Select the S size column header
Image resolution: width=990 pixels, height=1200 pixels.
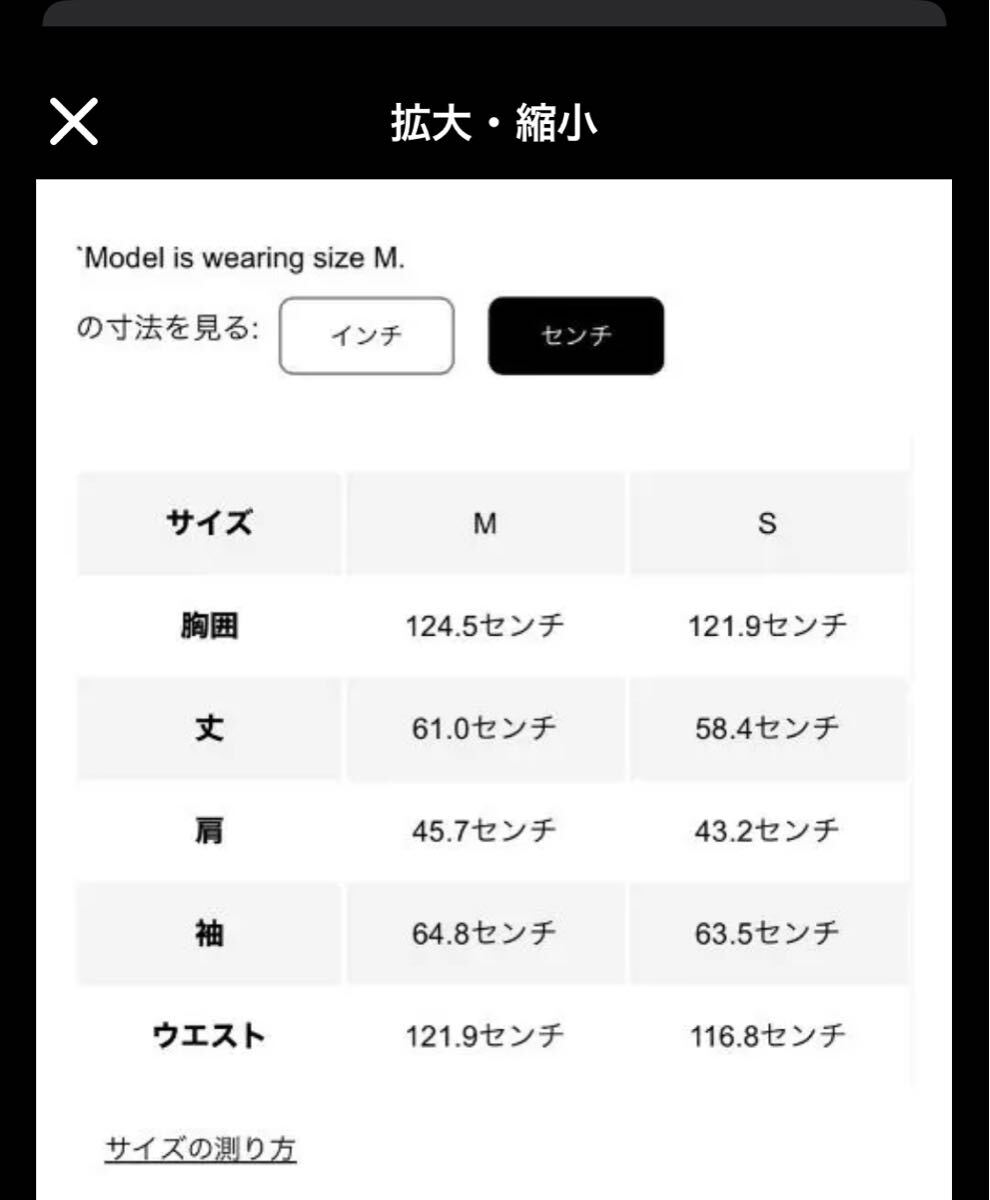tap(766, 522)
